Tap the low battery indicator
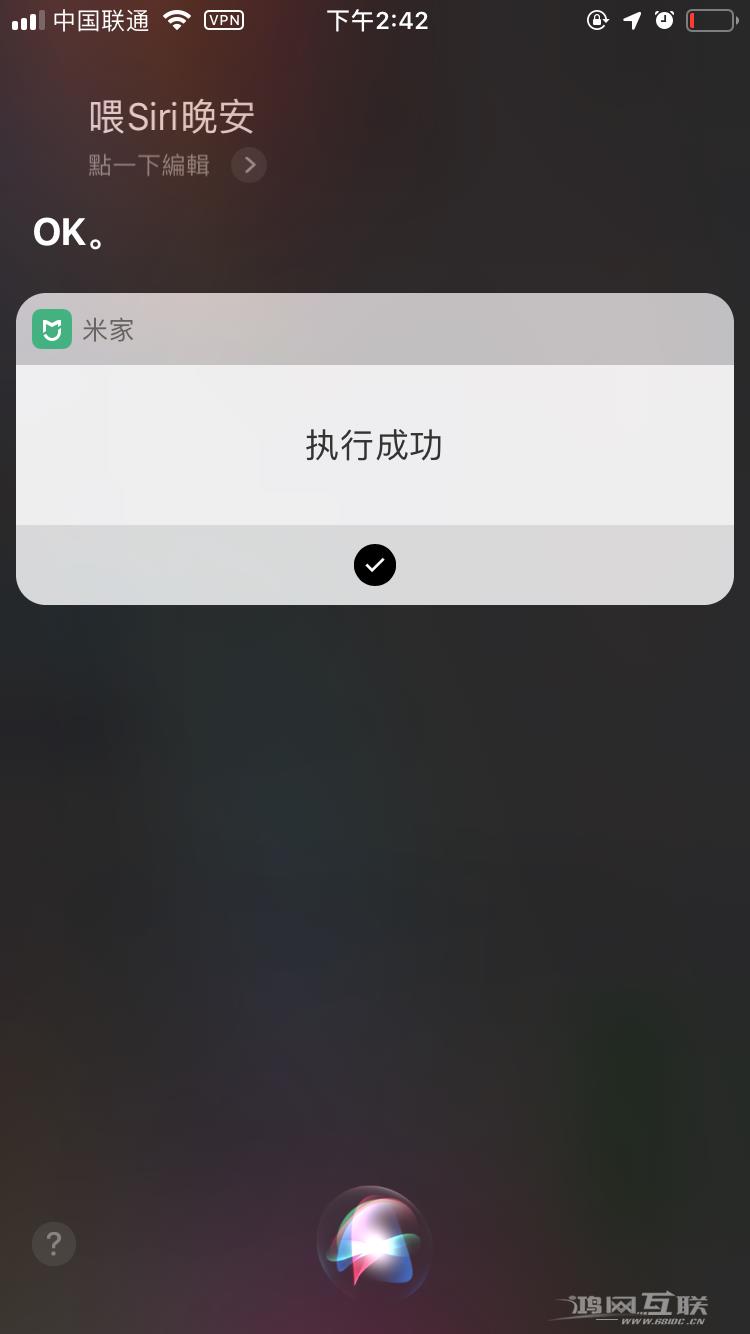The width and height of the screenshot is (750, 1334). click(x=709, y=19)
